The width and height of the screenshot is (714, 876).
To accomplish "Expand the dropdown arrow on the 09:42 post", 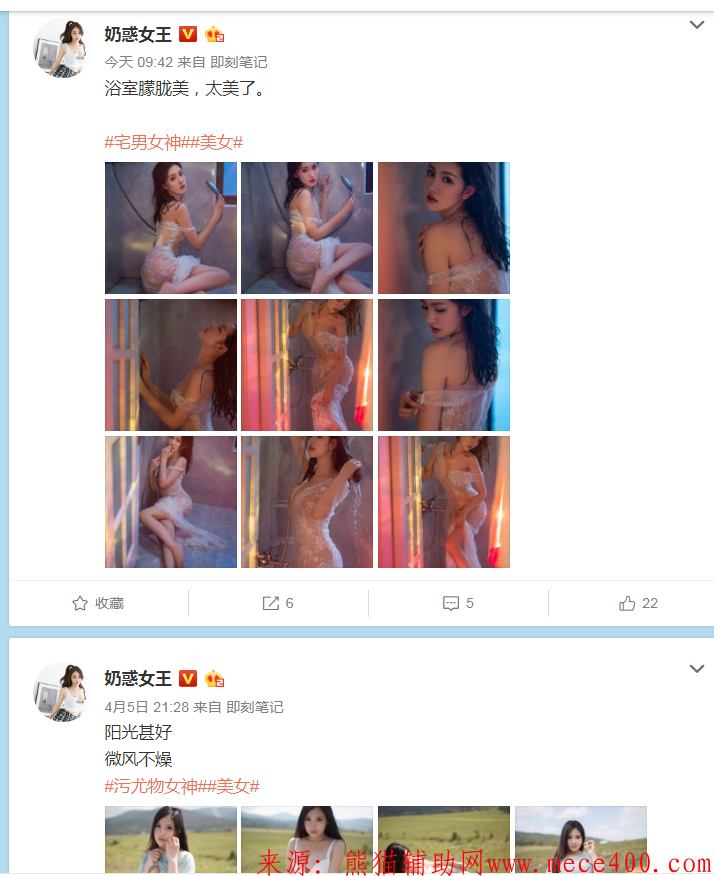I will (x=697, y=25).
